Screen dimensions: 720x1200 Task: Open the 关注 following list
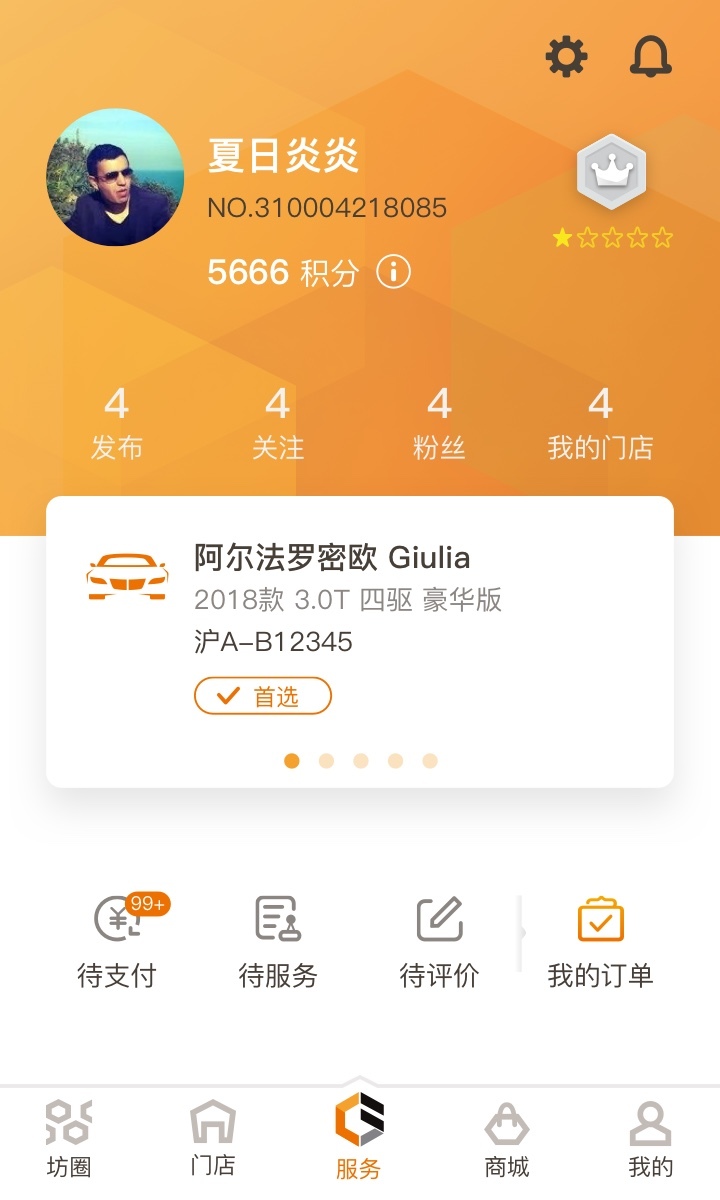[x=277, y=424]
